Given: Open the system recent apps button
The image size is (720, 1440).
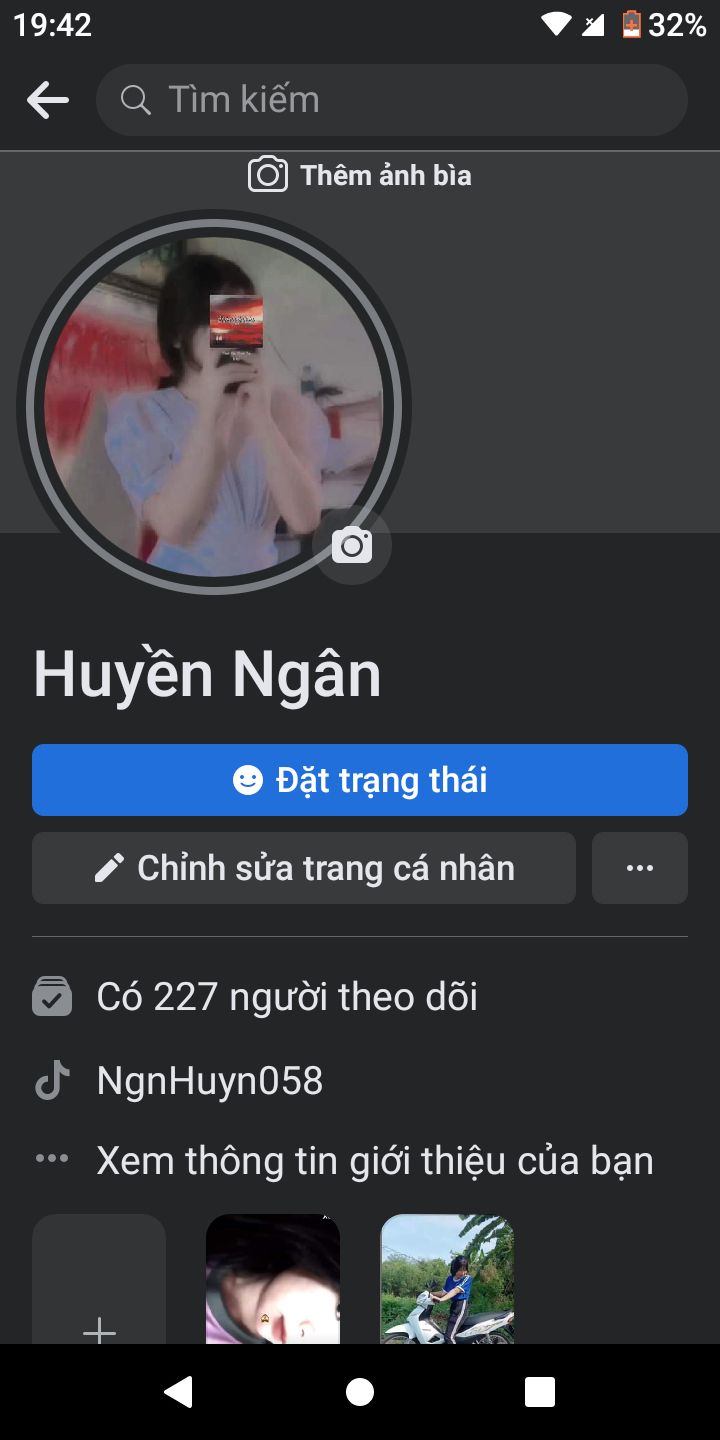Looking at the screenshot, I should [540, 1392].
